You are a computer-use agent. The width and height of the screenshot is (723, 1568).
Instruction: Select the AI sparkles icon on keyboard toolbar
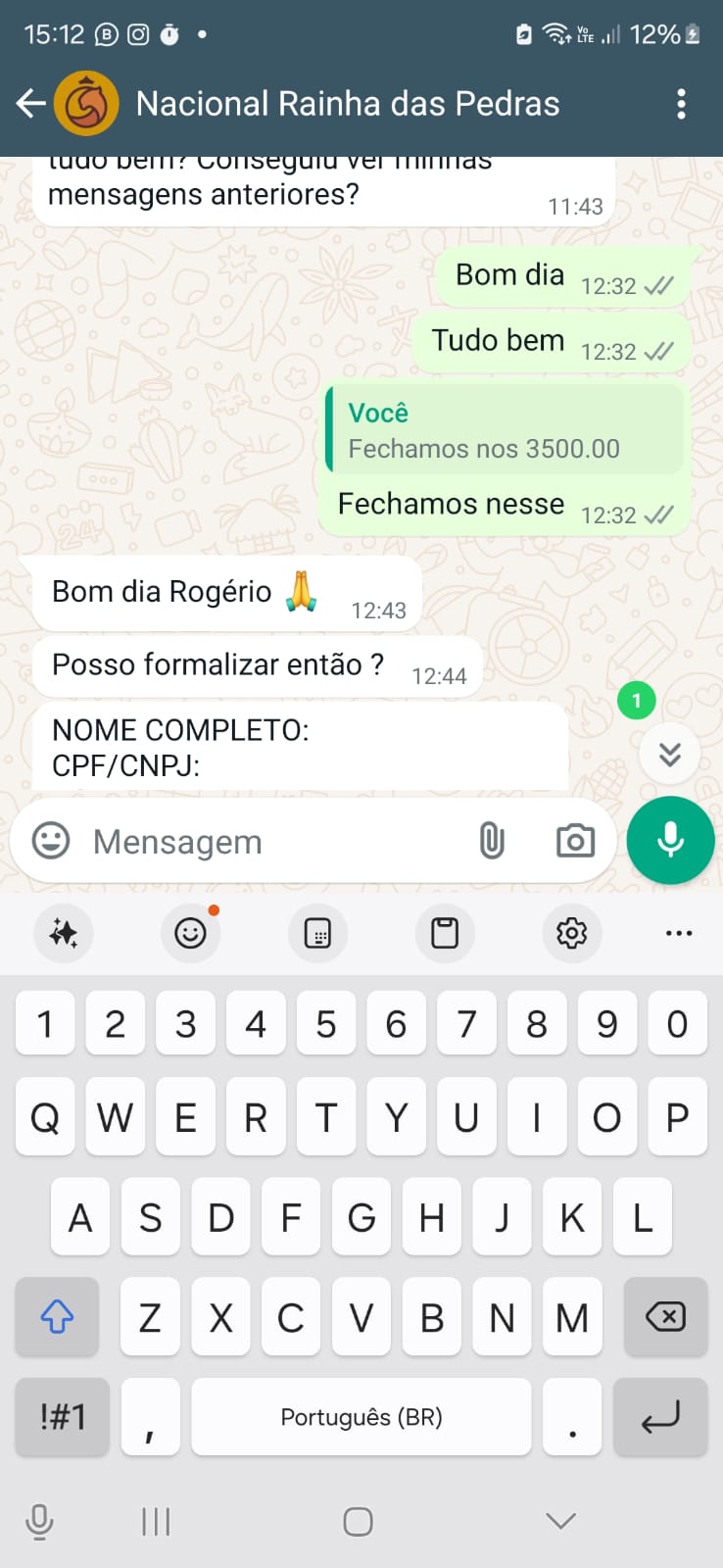pos(63,933)
